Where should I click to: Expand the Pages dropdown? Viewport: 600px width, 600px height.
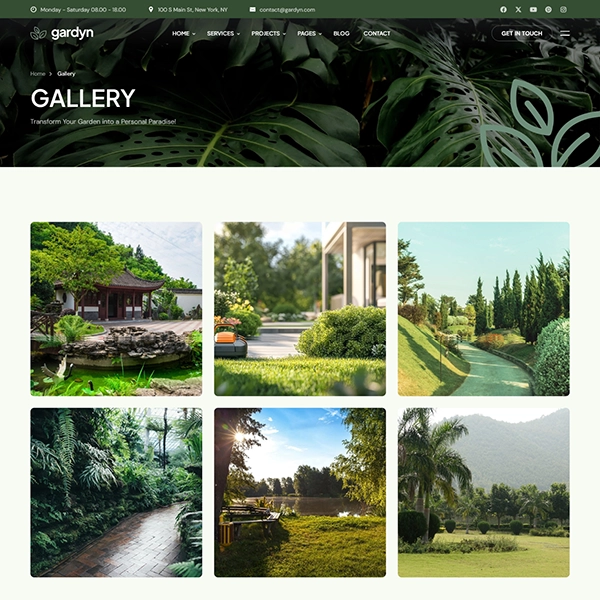tap(309, 33)
